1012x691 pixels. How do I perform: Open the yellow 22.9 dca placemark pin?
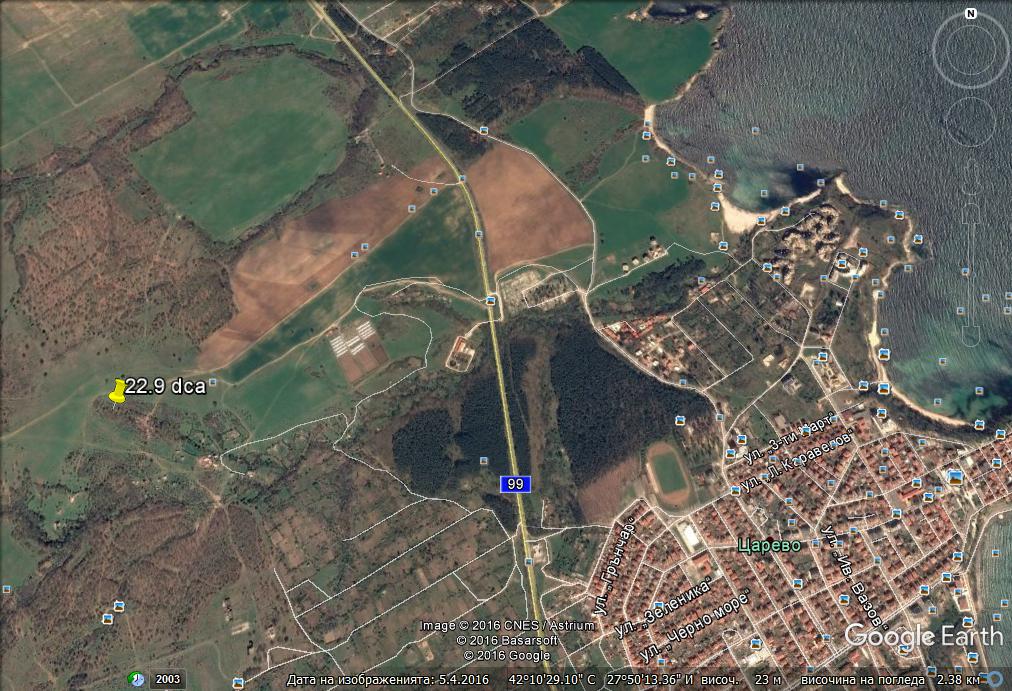(117, 391)
